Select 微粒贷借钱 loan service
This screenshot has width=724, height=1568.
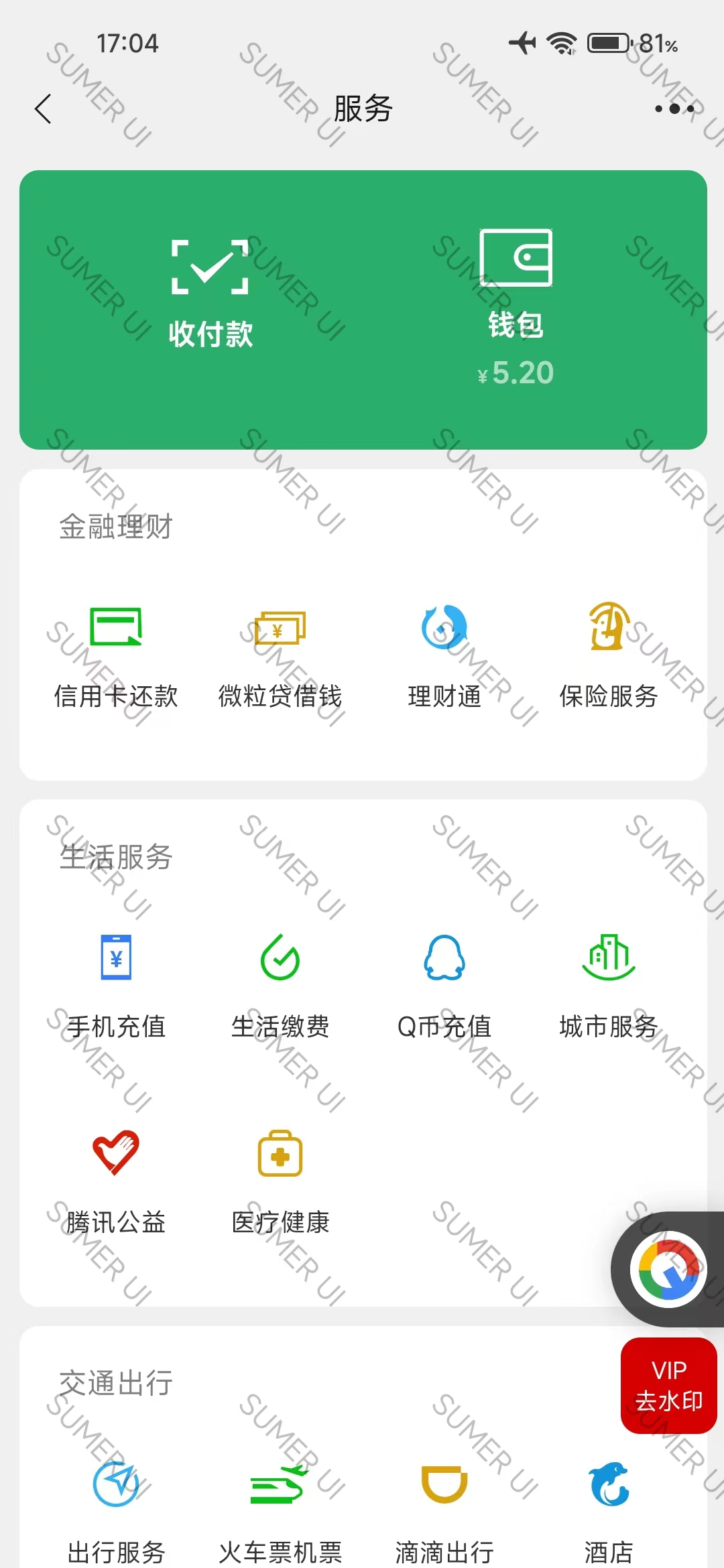(x=280, y=657)
